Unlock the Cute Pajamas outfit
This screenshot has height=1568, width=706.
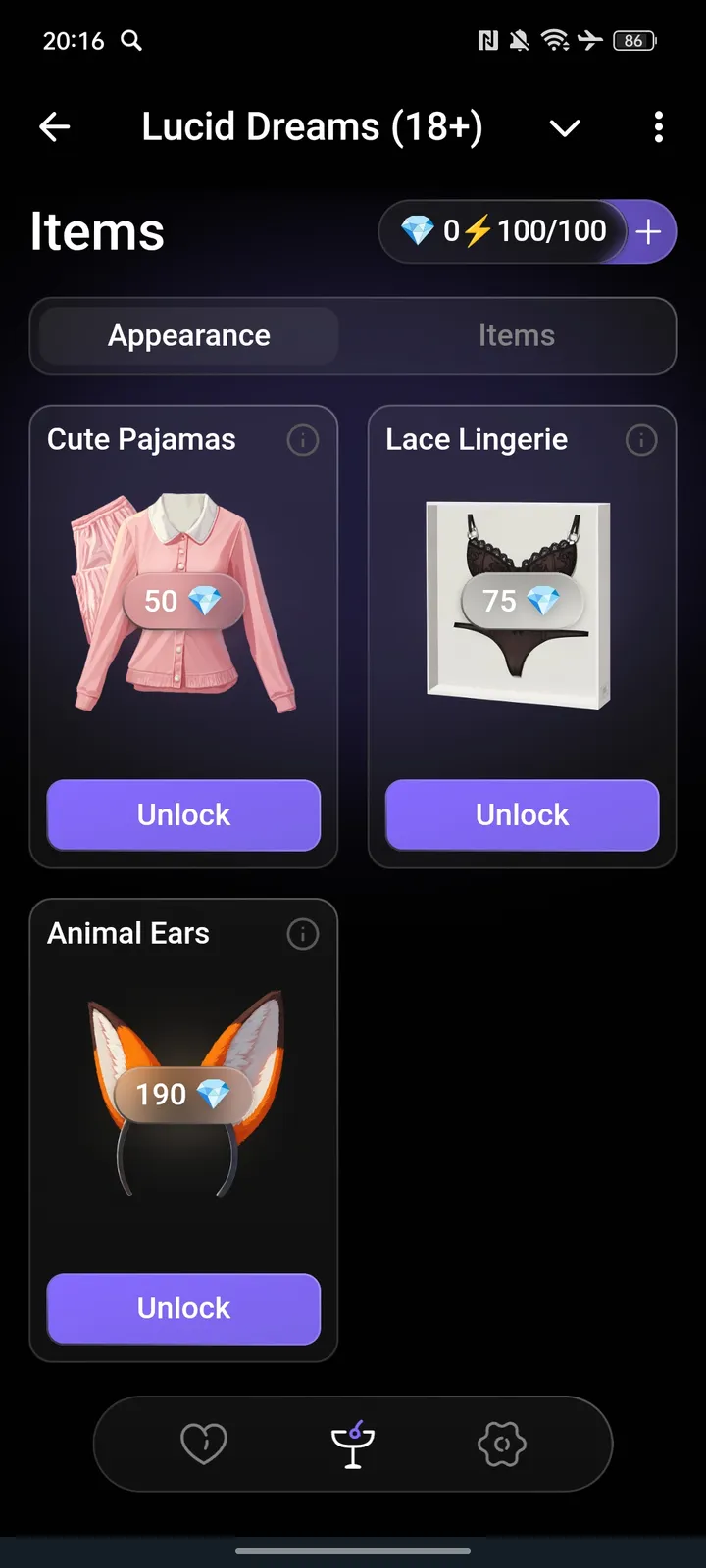pyautogui.click(x=183, y=814)
